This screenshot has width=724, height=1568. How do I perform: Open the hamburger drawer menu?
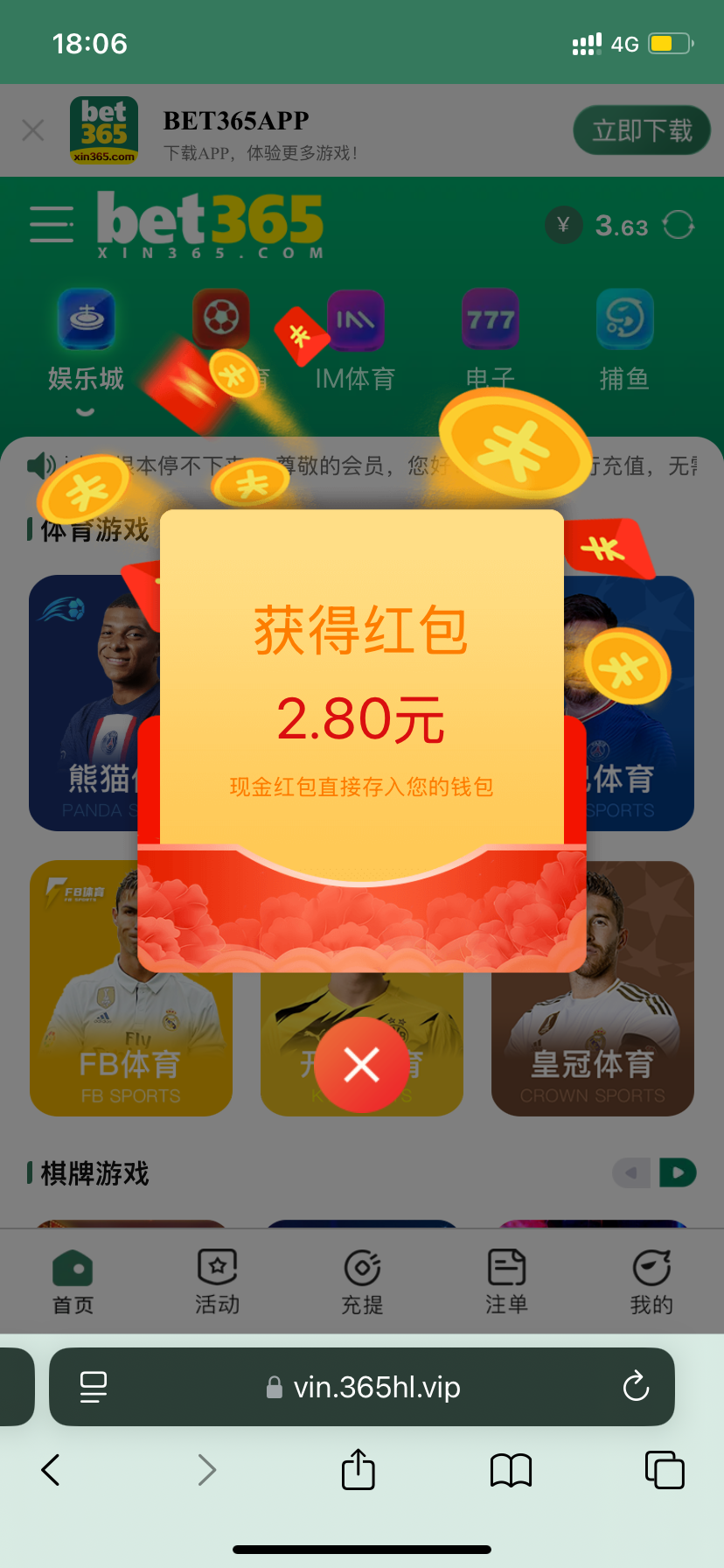tap(52, 225)
